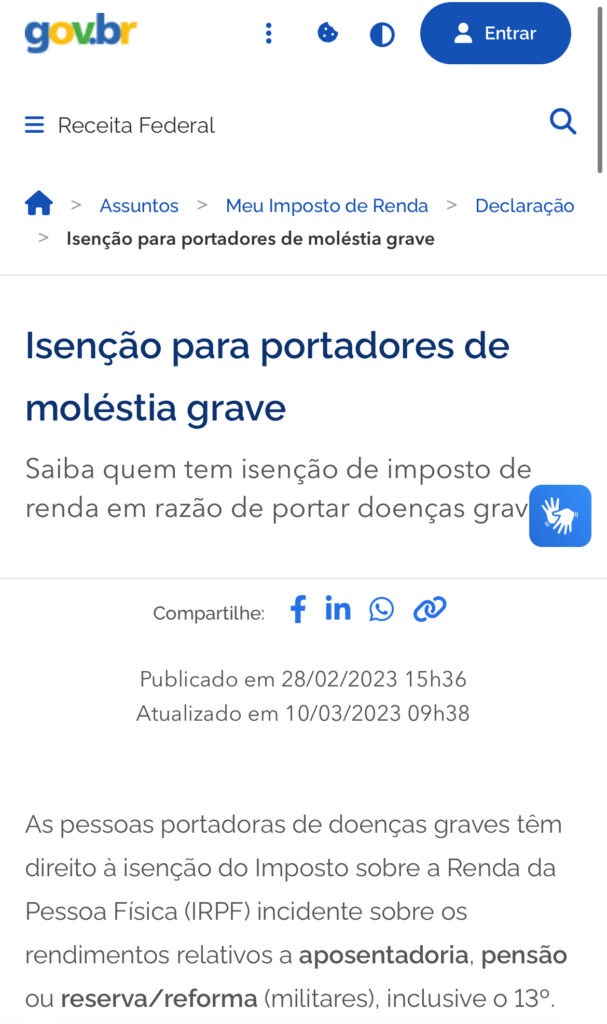Tap the Entrar login button
Image resolution: width=607 pixels, height=1024 pixels.
pyautogui.click(x=495, y=33)
